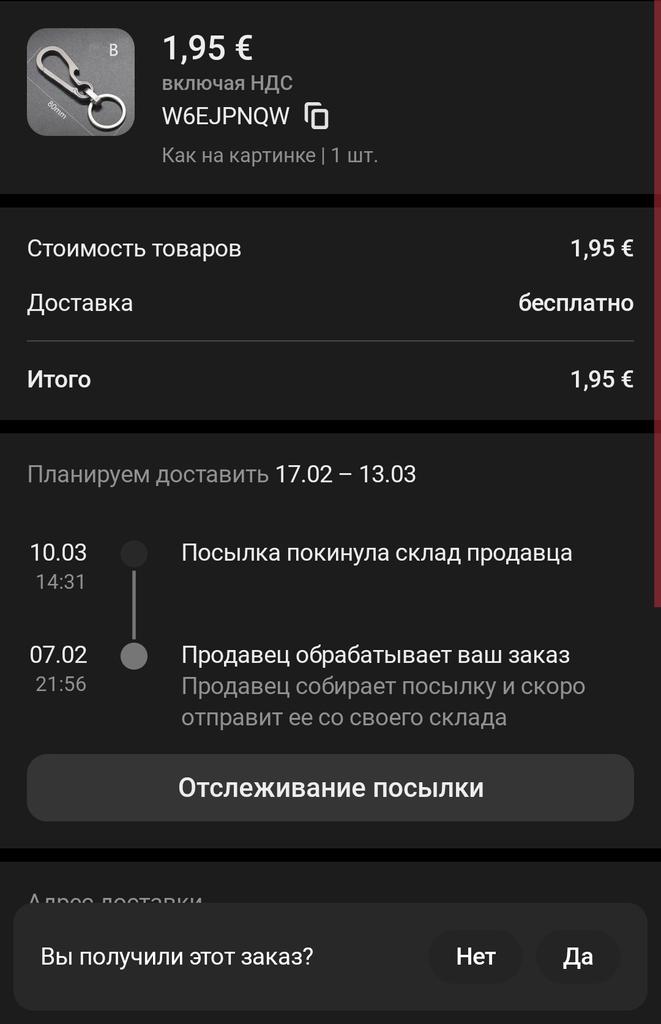Answer Нет to the order received prompt
The image size is (661, 1024).
pyautogui.click(x=476, y=957)
